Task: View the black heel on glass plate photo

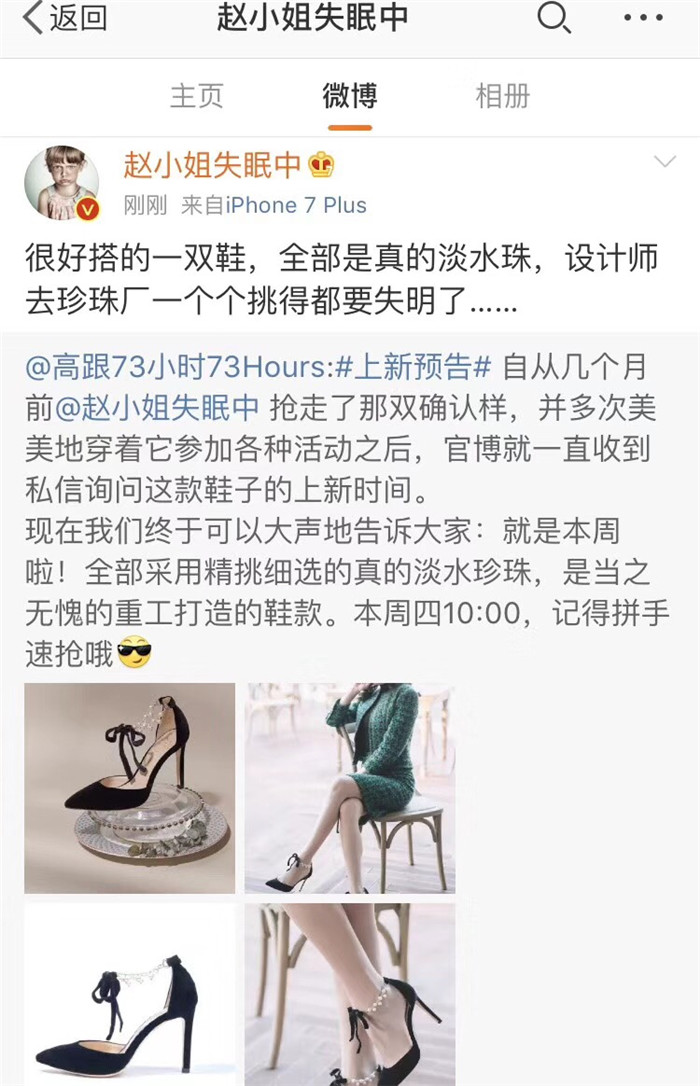Action: [x=129, y=787]
